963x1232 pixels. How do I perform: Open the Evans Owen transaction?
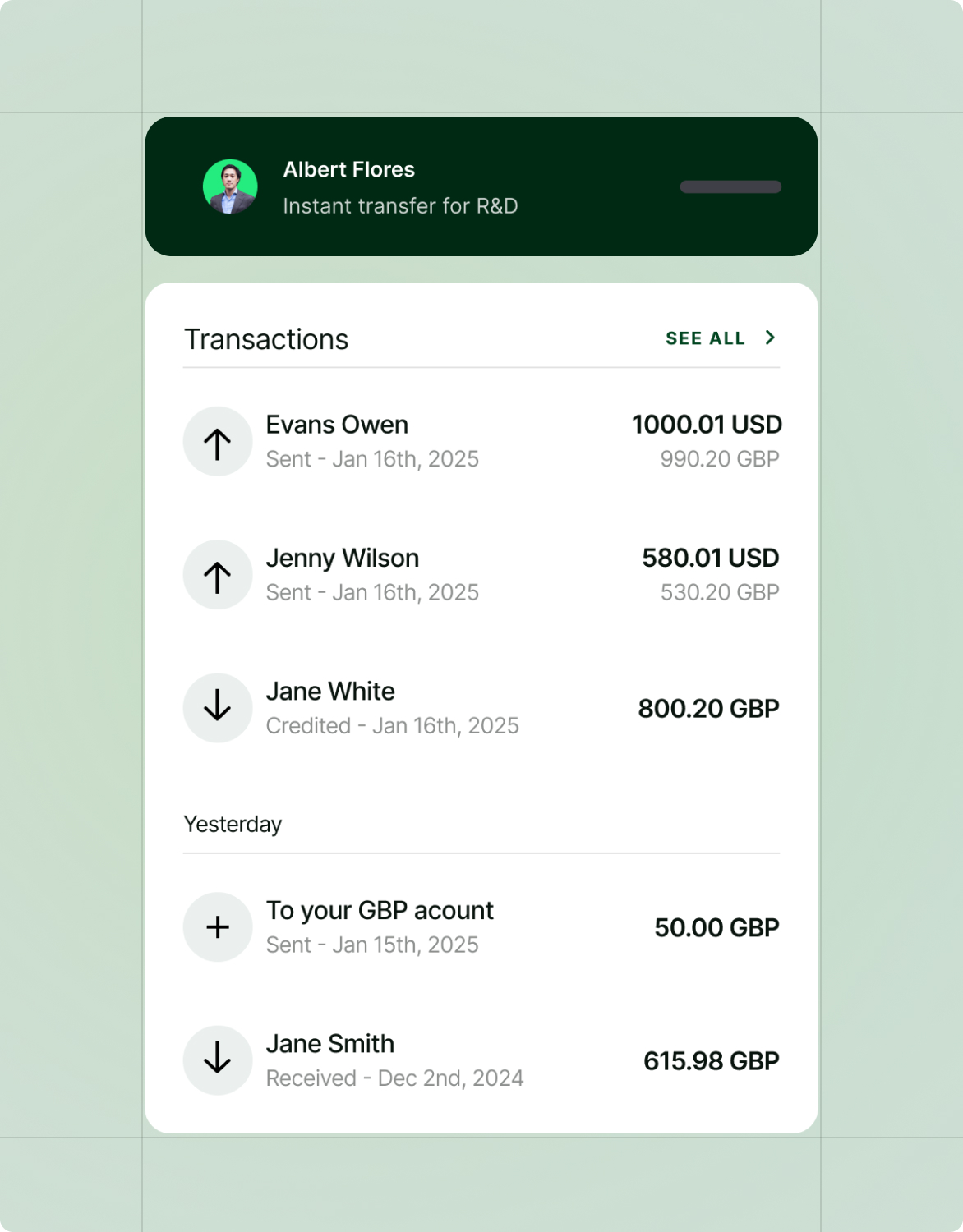click(x=481, y=442)
